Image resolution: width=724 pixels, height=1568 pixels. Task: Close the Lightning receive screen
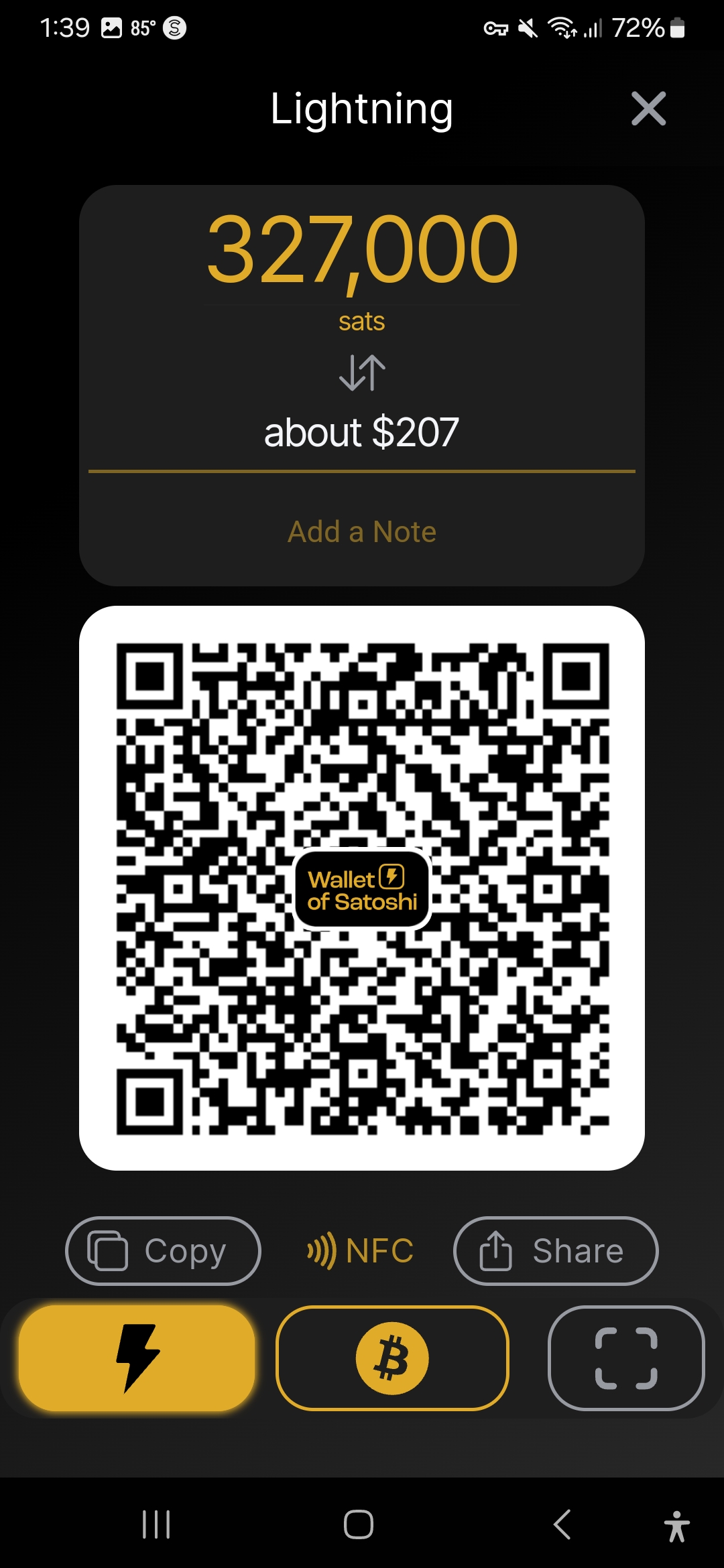point(648,109)
